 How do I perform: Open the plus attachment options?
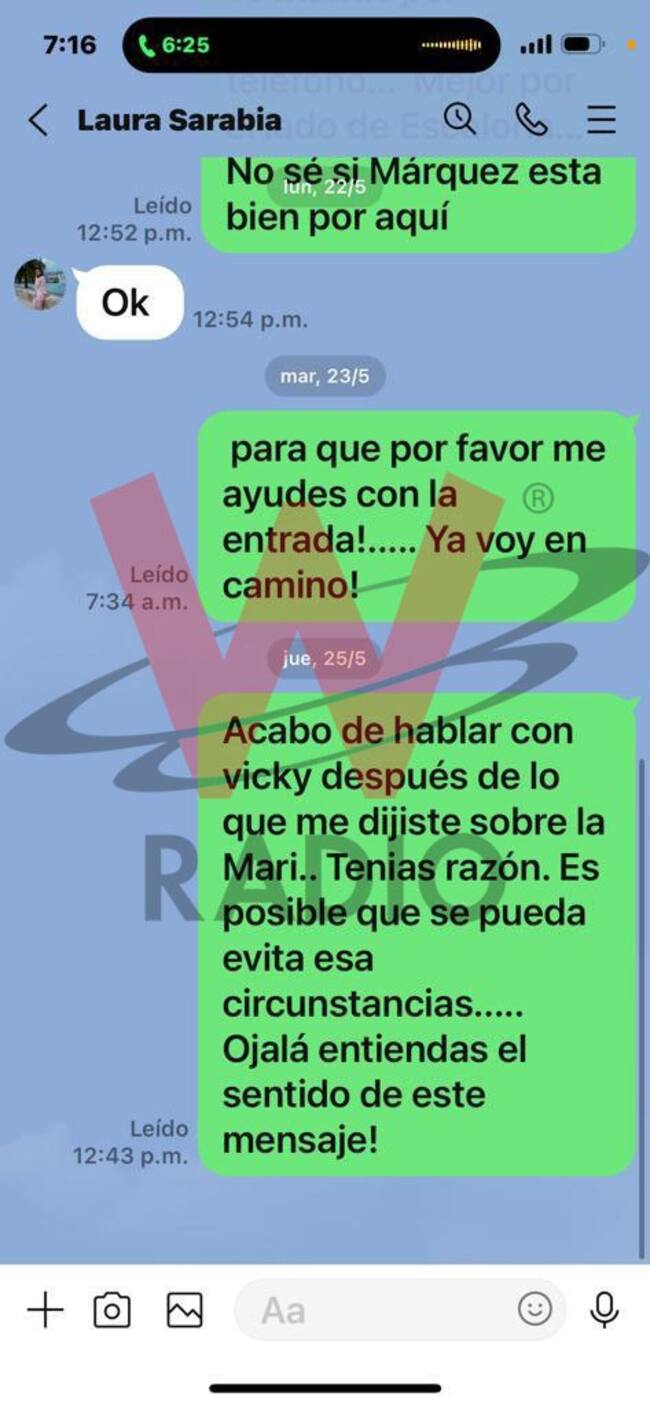pos(44,1309)
